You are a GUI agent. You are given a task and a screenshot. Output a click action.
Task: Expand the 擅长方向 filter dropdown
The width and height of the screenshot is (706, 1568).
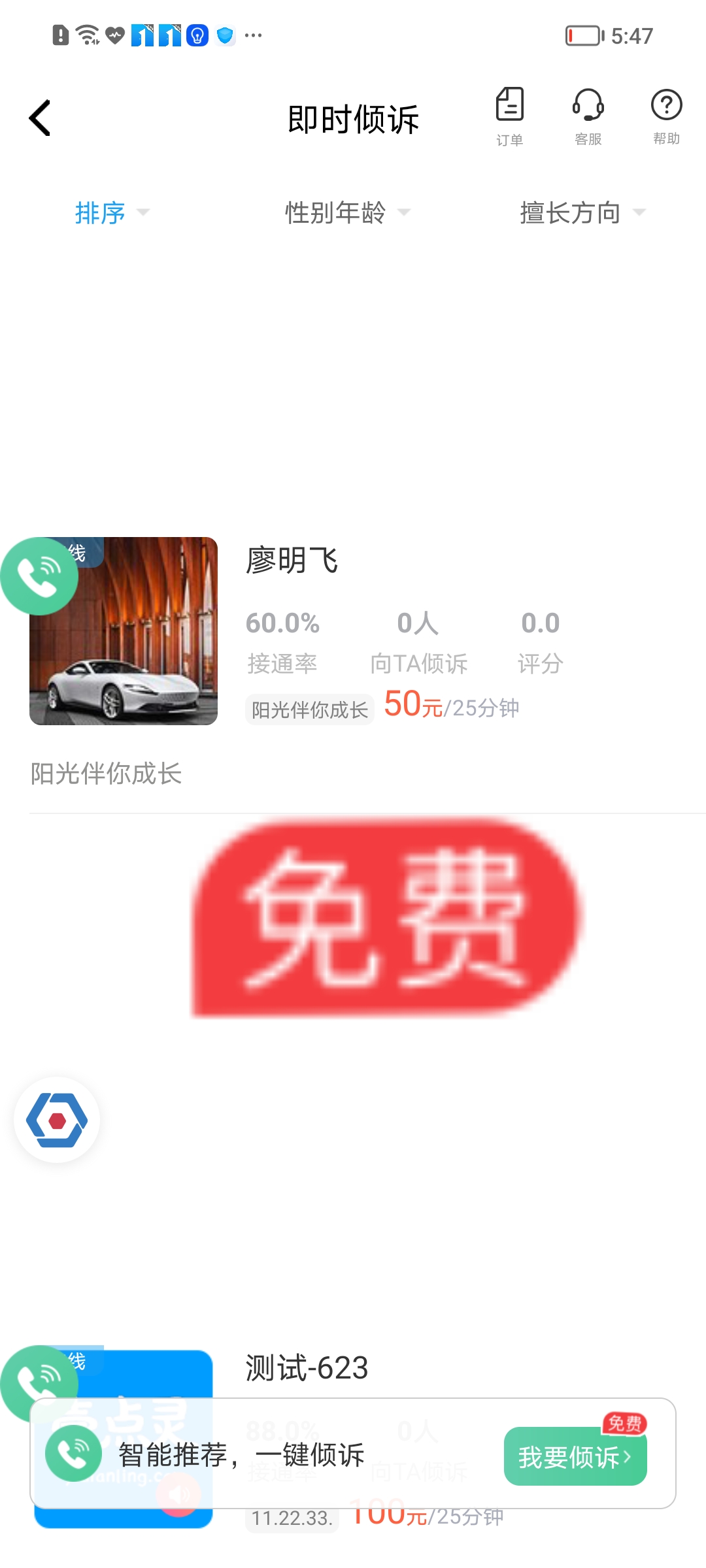point(582,213)
